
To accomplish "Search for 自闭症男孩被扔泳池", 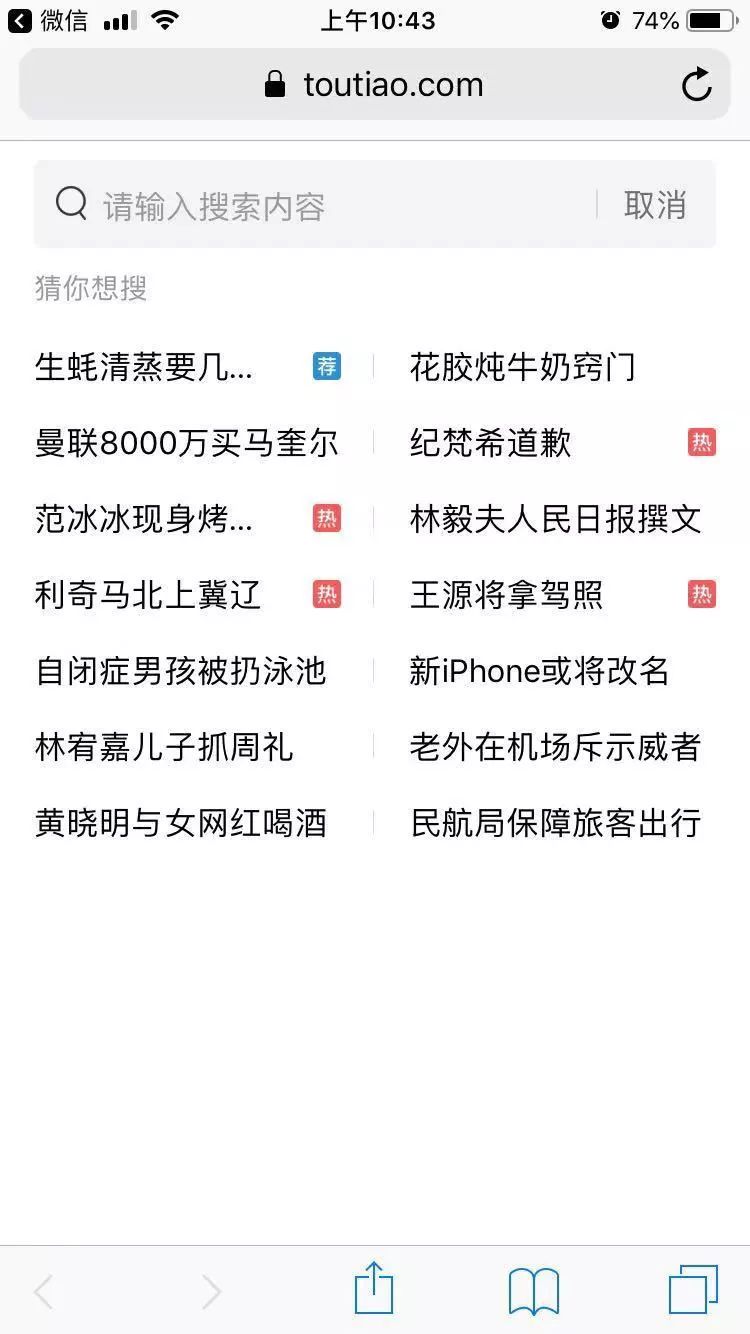I will point(181,671).
